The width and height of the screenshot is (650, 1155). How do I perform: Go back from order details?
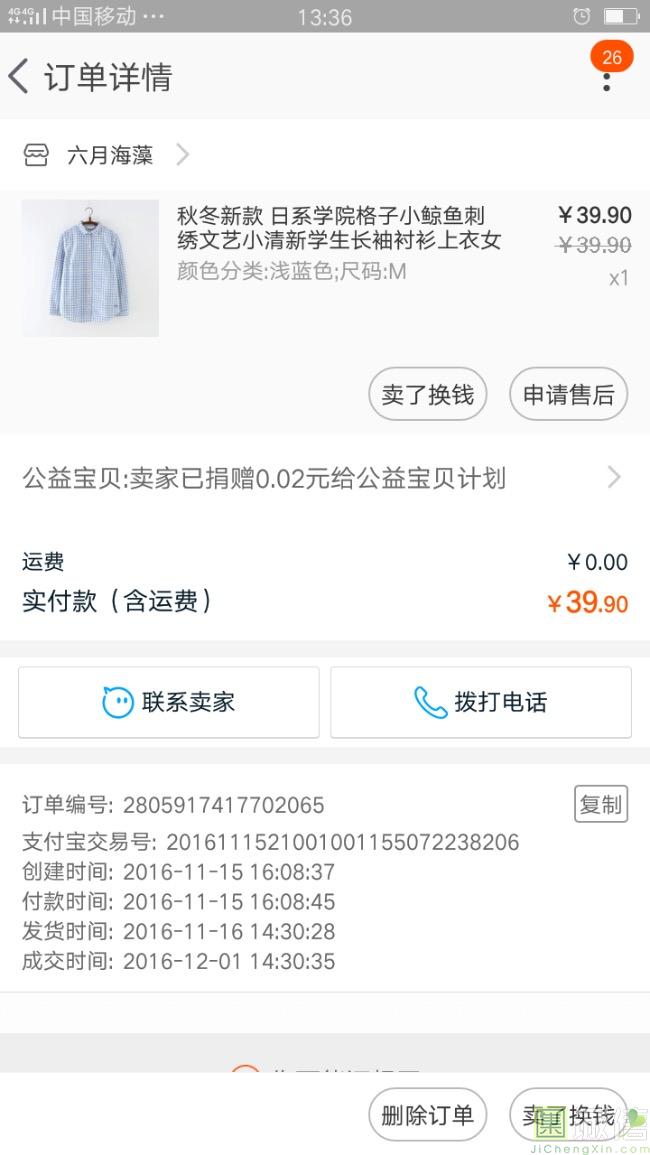pos(19,77)
